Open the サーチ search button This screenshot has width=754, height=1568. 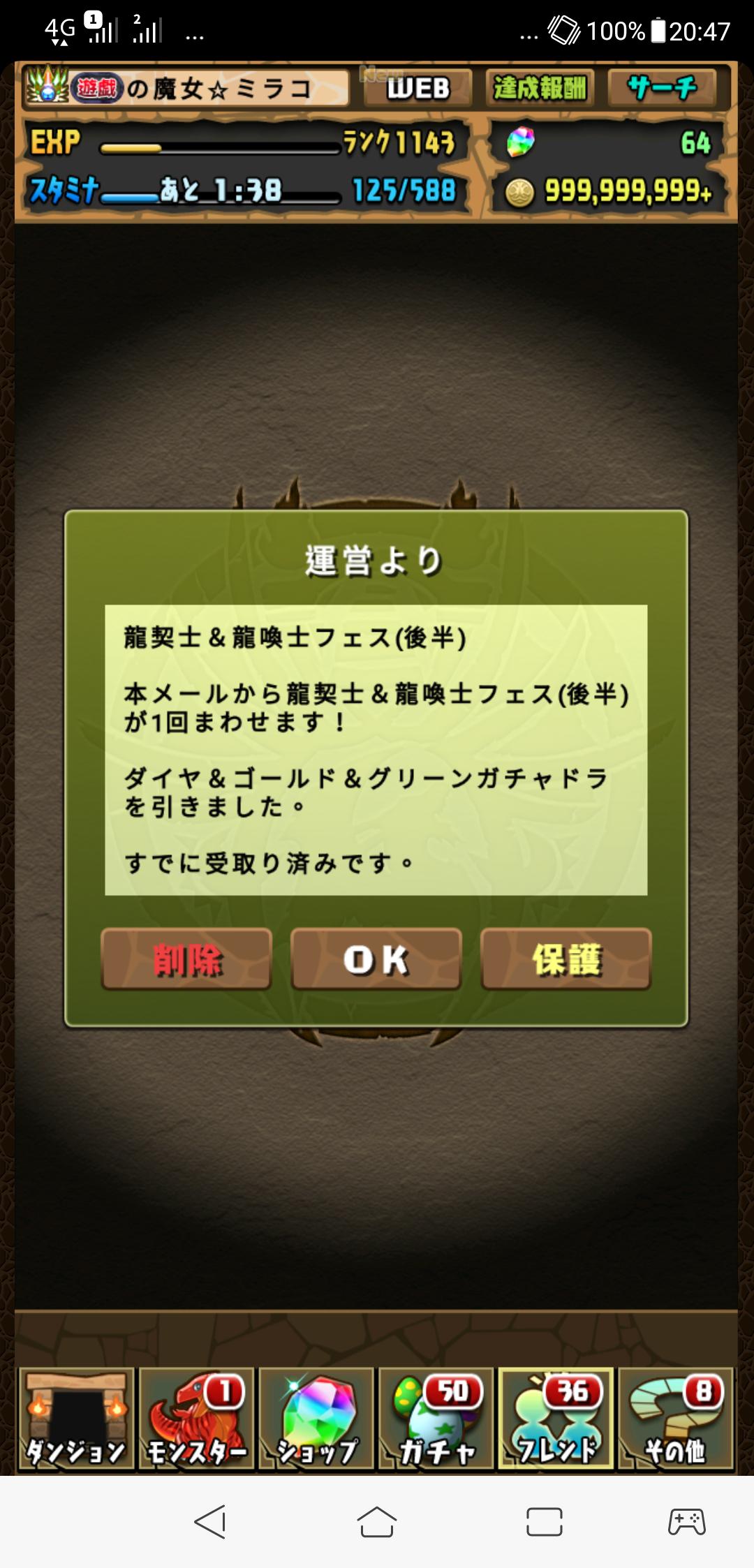662,89
